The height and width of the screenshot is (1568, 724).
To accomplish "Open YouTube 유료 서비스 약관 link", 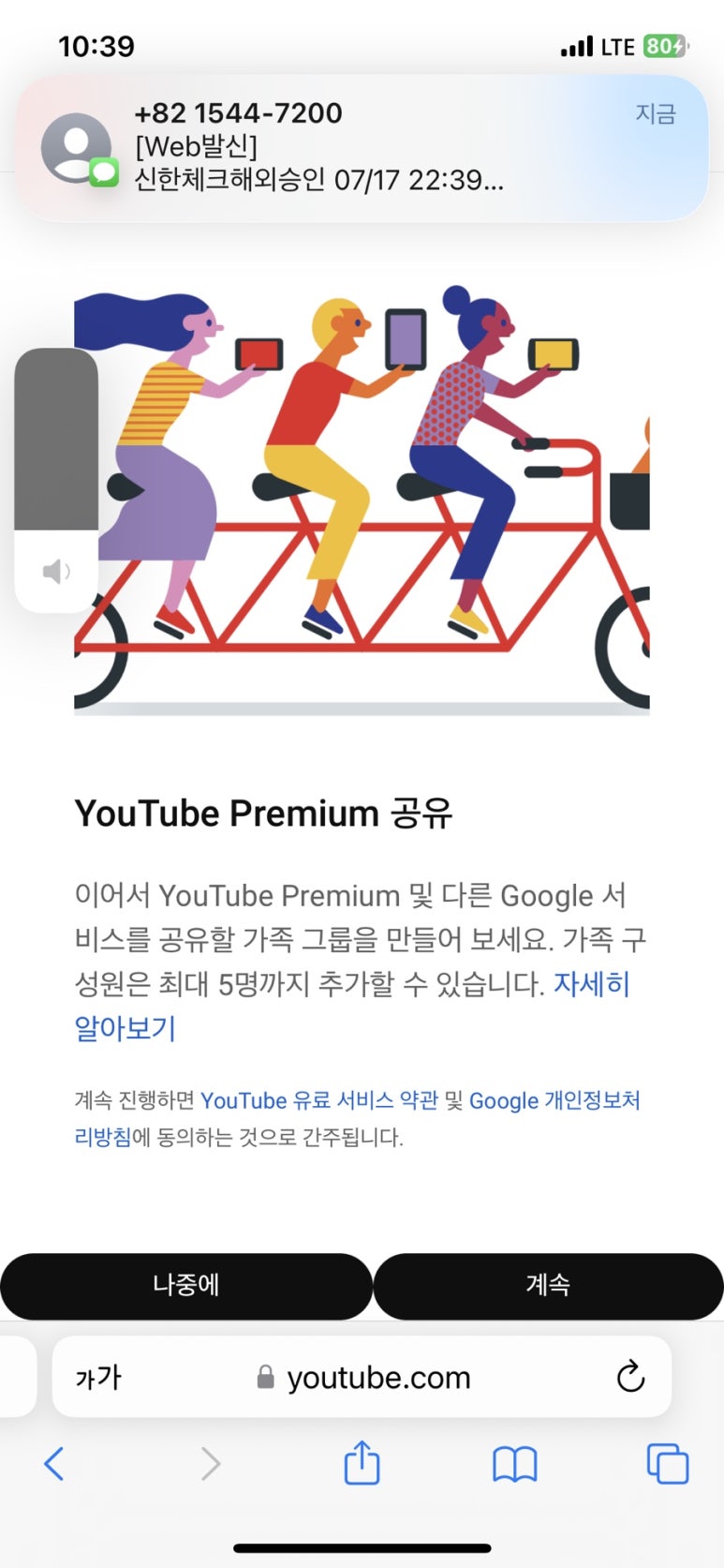I will 318,1100.
